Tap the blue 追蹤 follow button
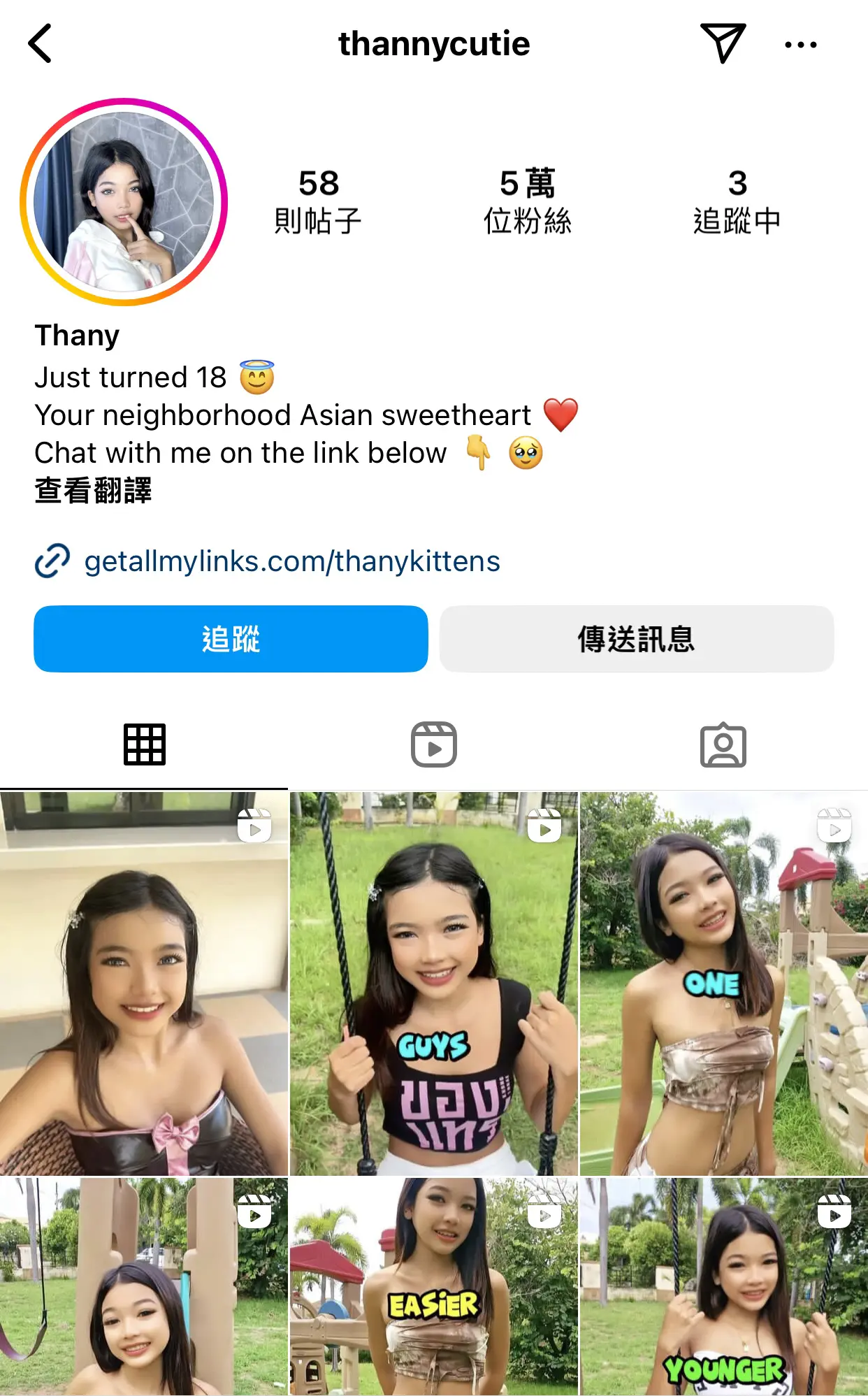Image resolution: width=868 pixels, height=1396 pixels. pos(231,639)
